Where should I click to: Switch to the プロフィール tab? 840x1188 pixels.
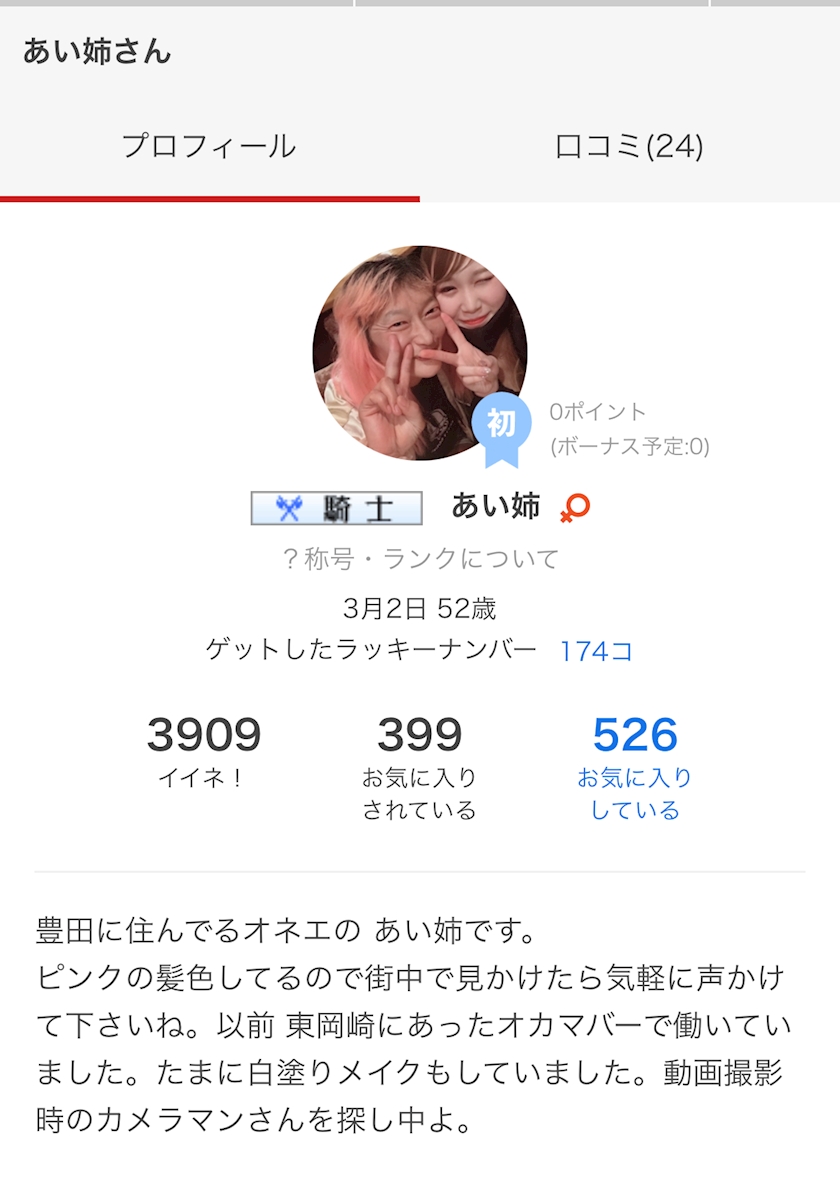(209, 147)
